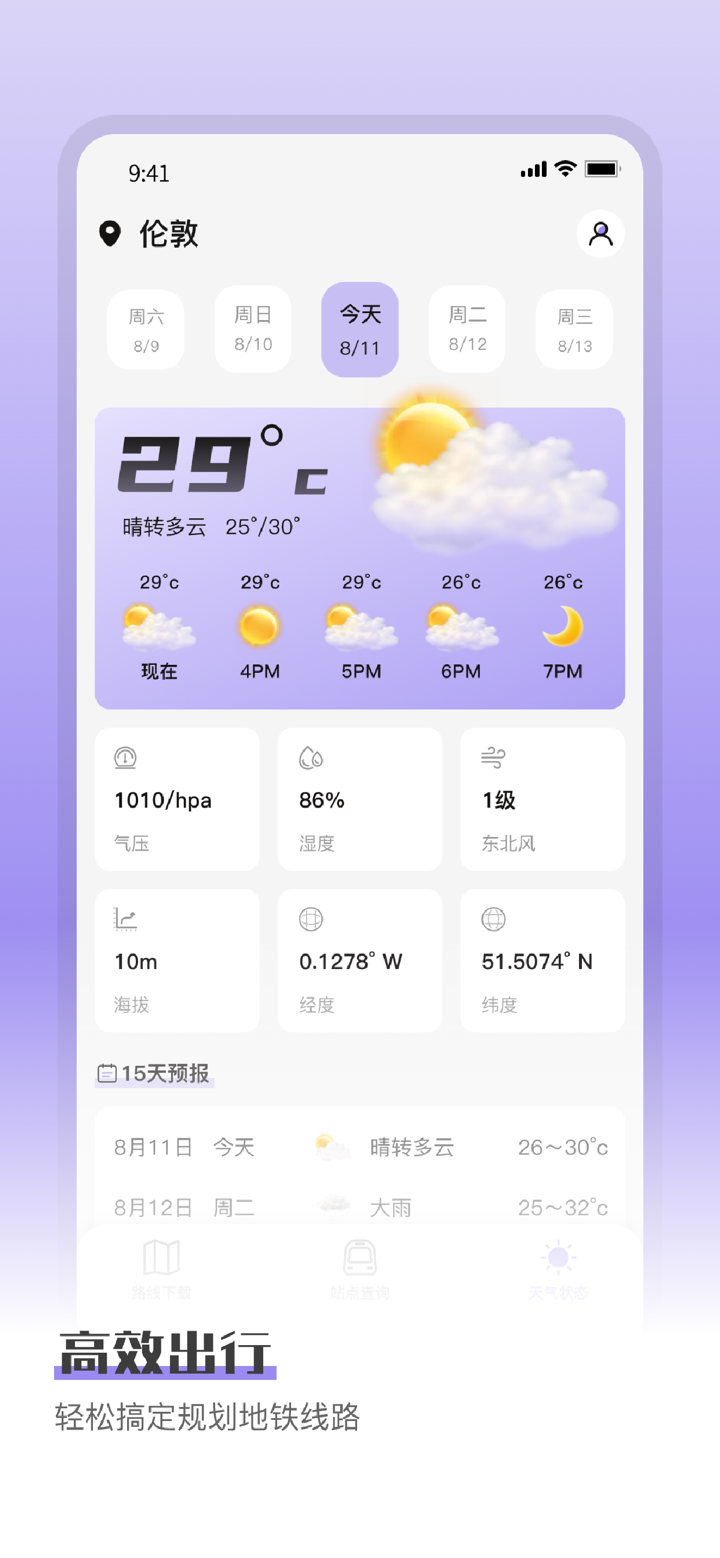Select the 周二 8/12 day card
The width and height of the screenshot is (720, 1558).
coord(467,329)
